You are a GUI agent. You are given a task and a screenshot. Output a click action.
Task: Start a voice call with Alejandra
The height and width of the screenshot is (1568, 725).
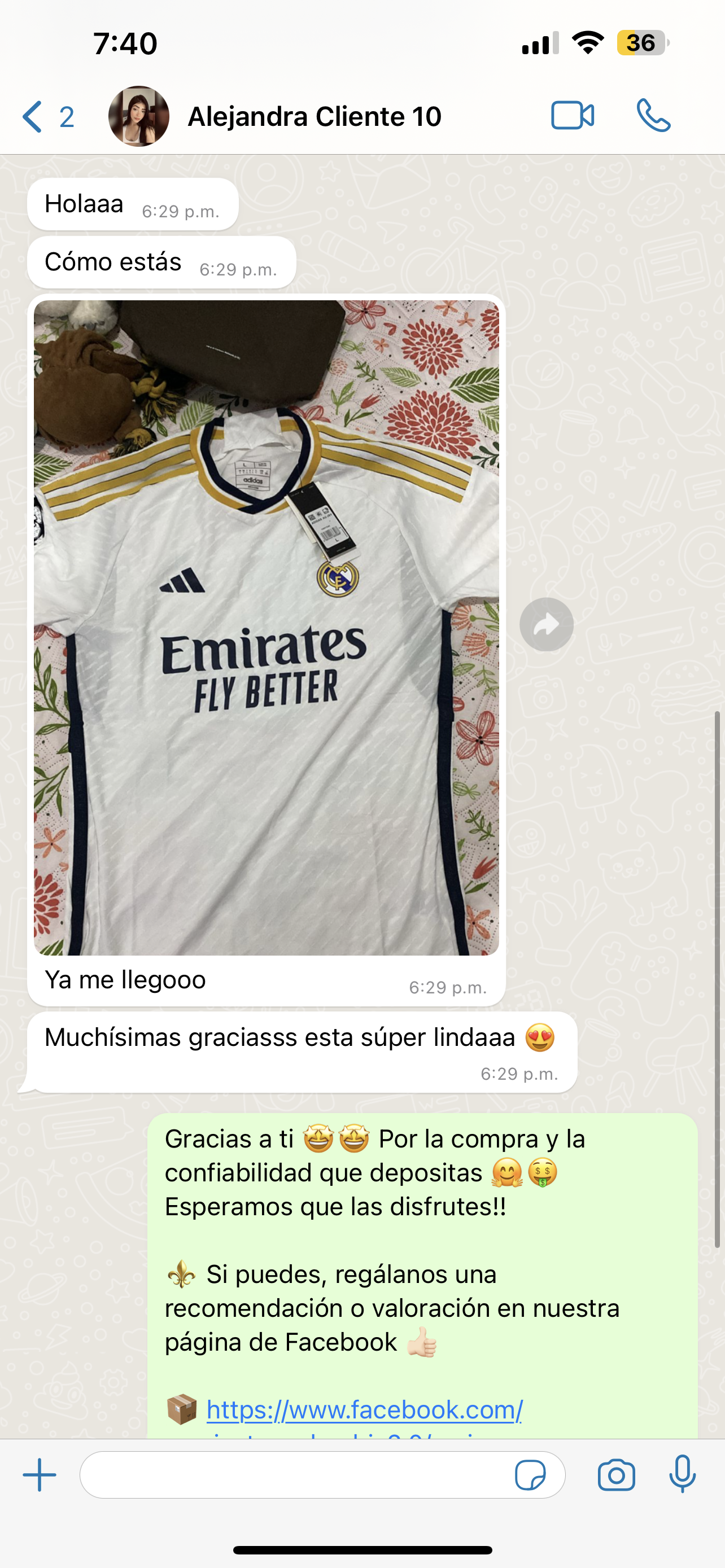pyautogui.click(x=653, y=116)
